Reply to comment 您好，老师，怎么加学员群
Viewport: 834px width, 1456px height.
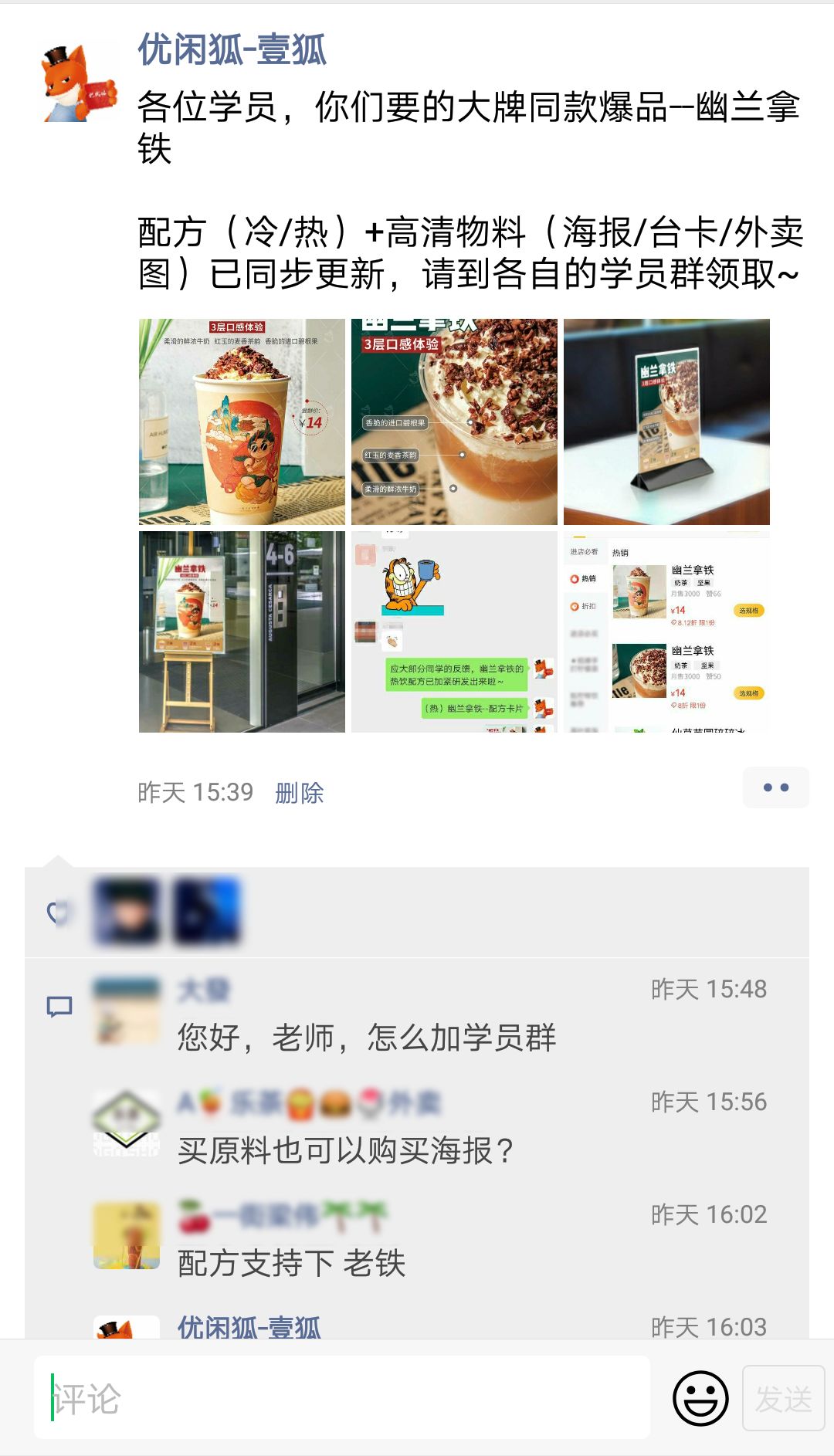367,1038
